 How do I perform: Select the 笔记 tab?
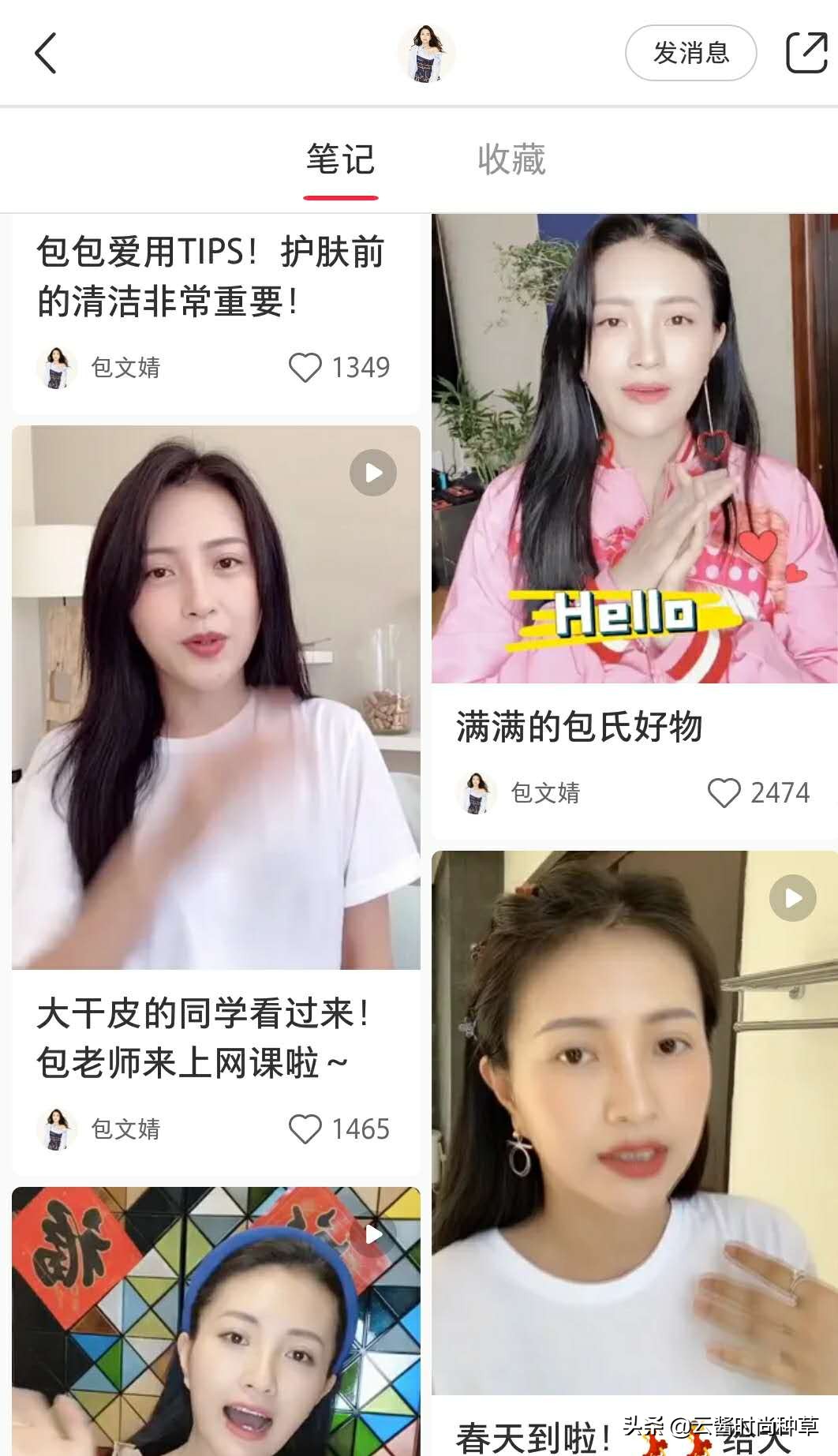click(x=341, y=159)
